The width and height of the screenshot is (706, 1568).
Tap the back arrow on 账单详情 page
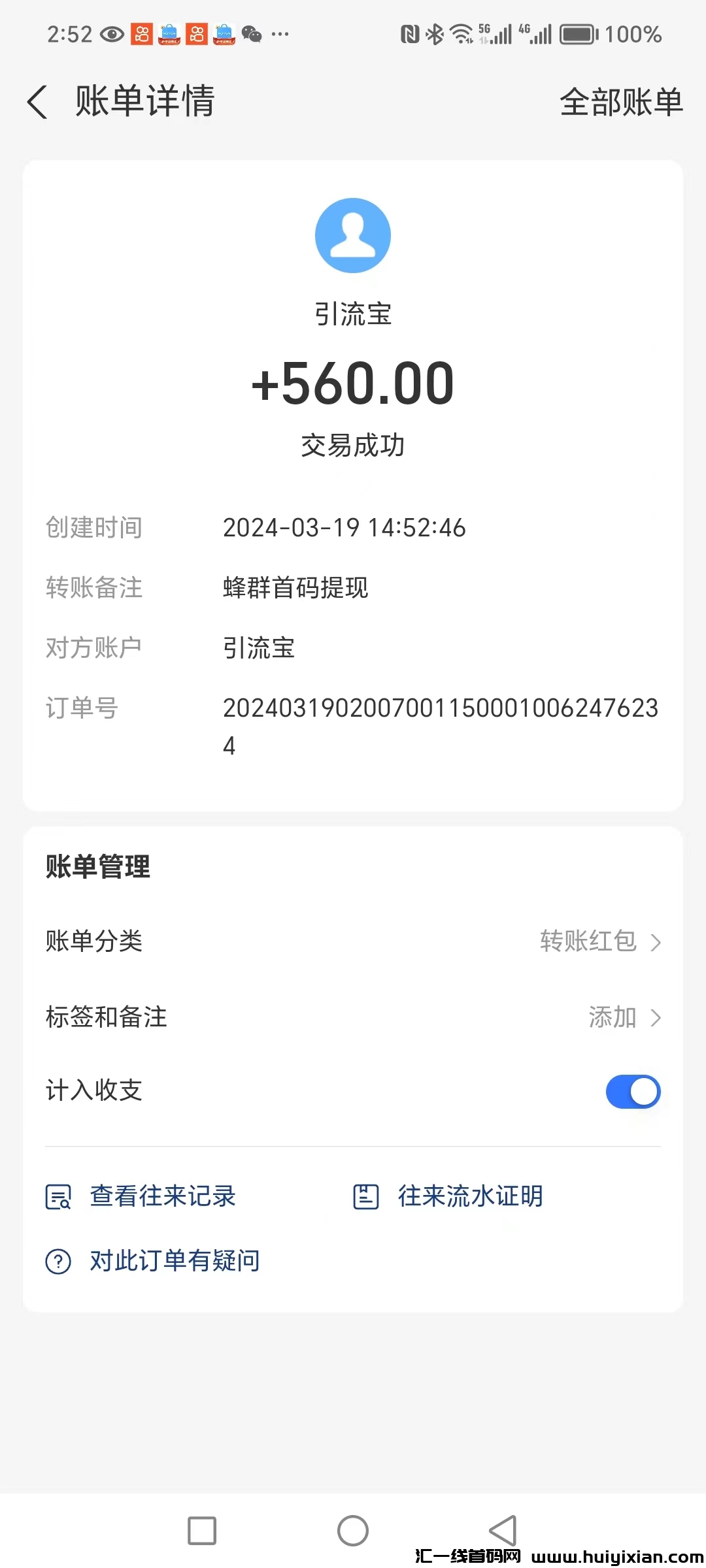point(37,103)
